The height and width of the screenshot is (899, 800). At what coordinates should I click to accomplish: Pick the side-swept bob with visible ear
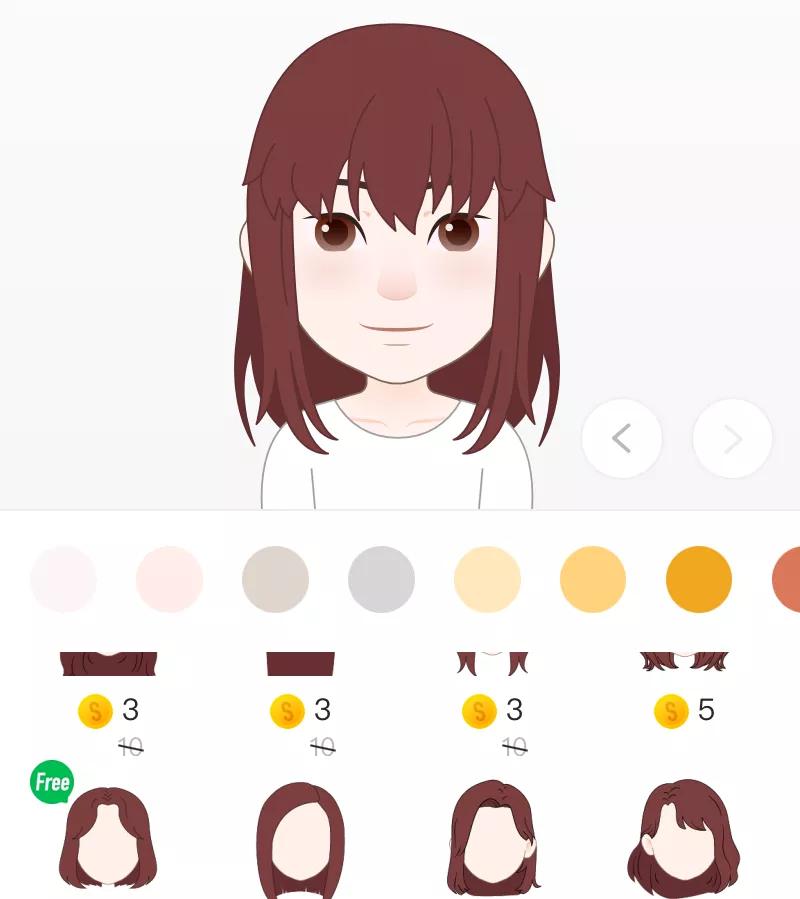491,838
